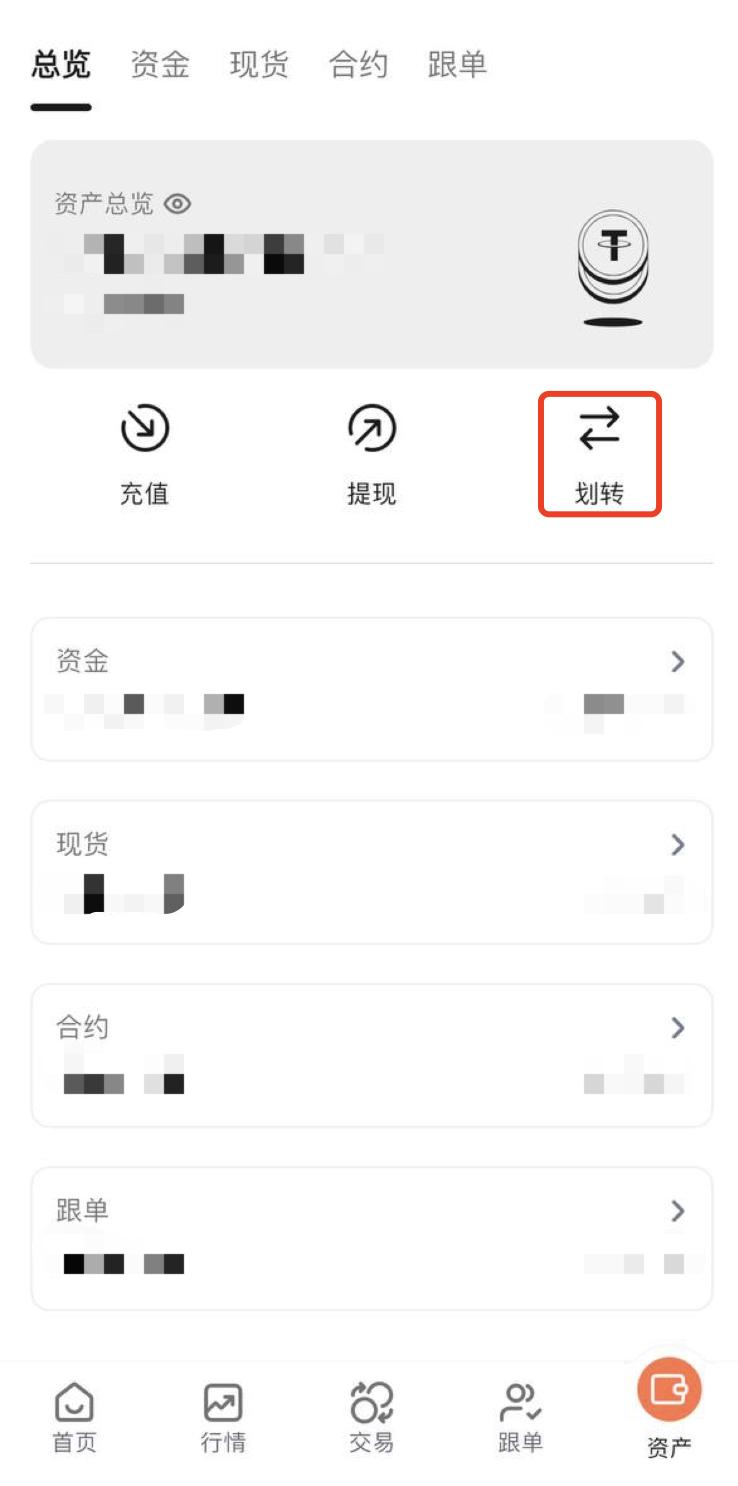
Task: Switch to the 合约 top tab
Action: point(358,65)
